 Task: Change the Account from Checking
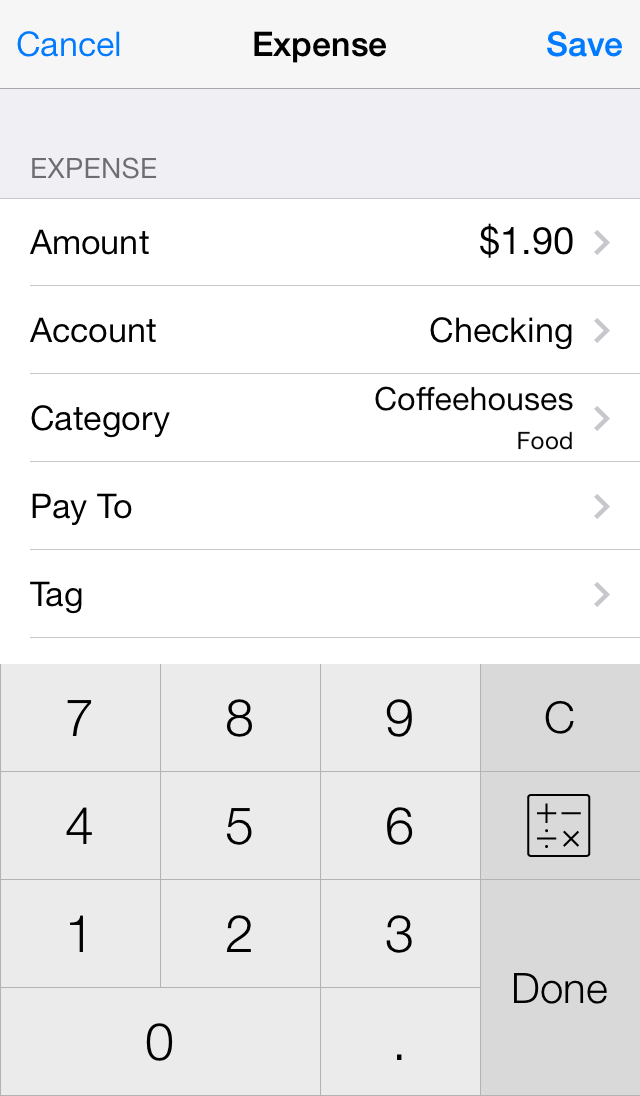pos(320,330)
